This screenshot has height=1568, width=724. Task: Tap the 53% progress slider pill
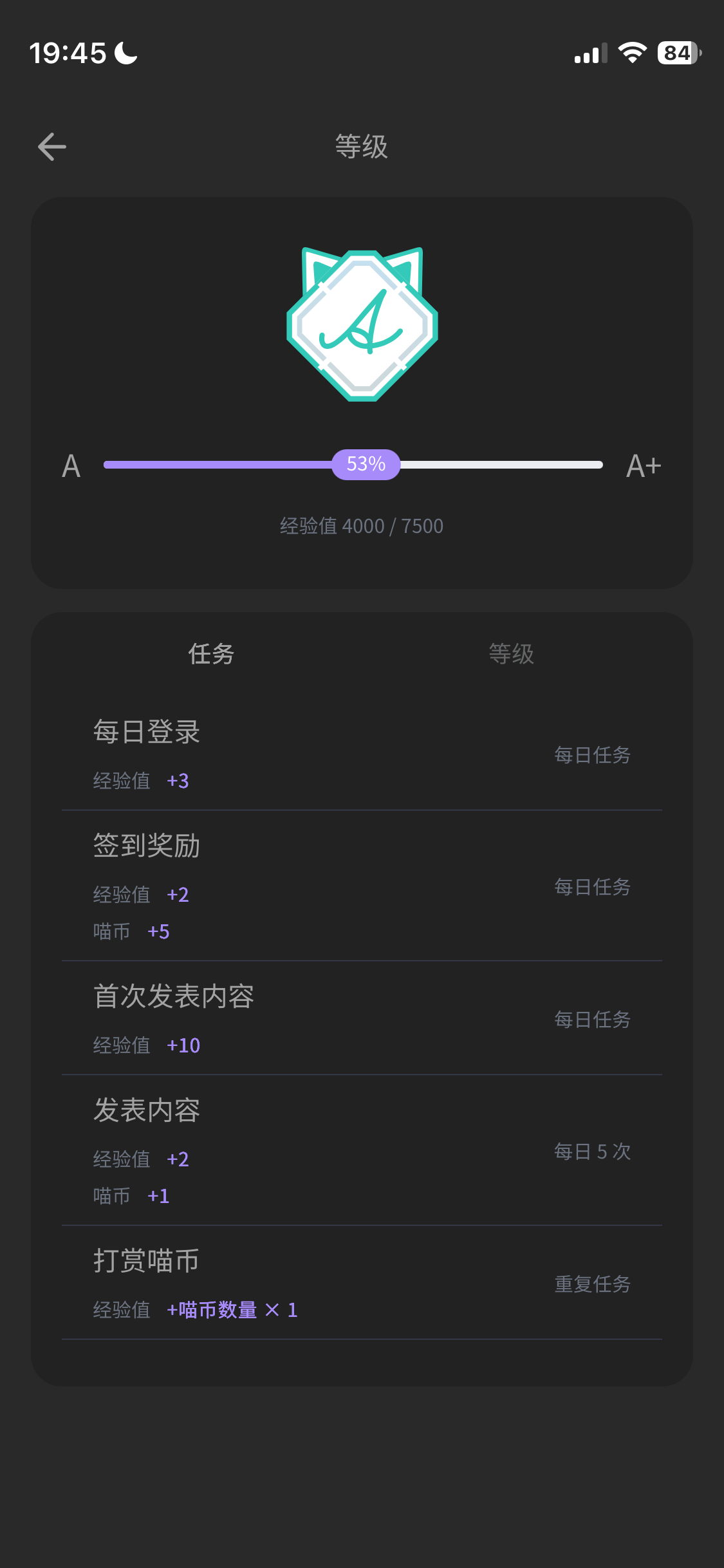(366, 463)
